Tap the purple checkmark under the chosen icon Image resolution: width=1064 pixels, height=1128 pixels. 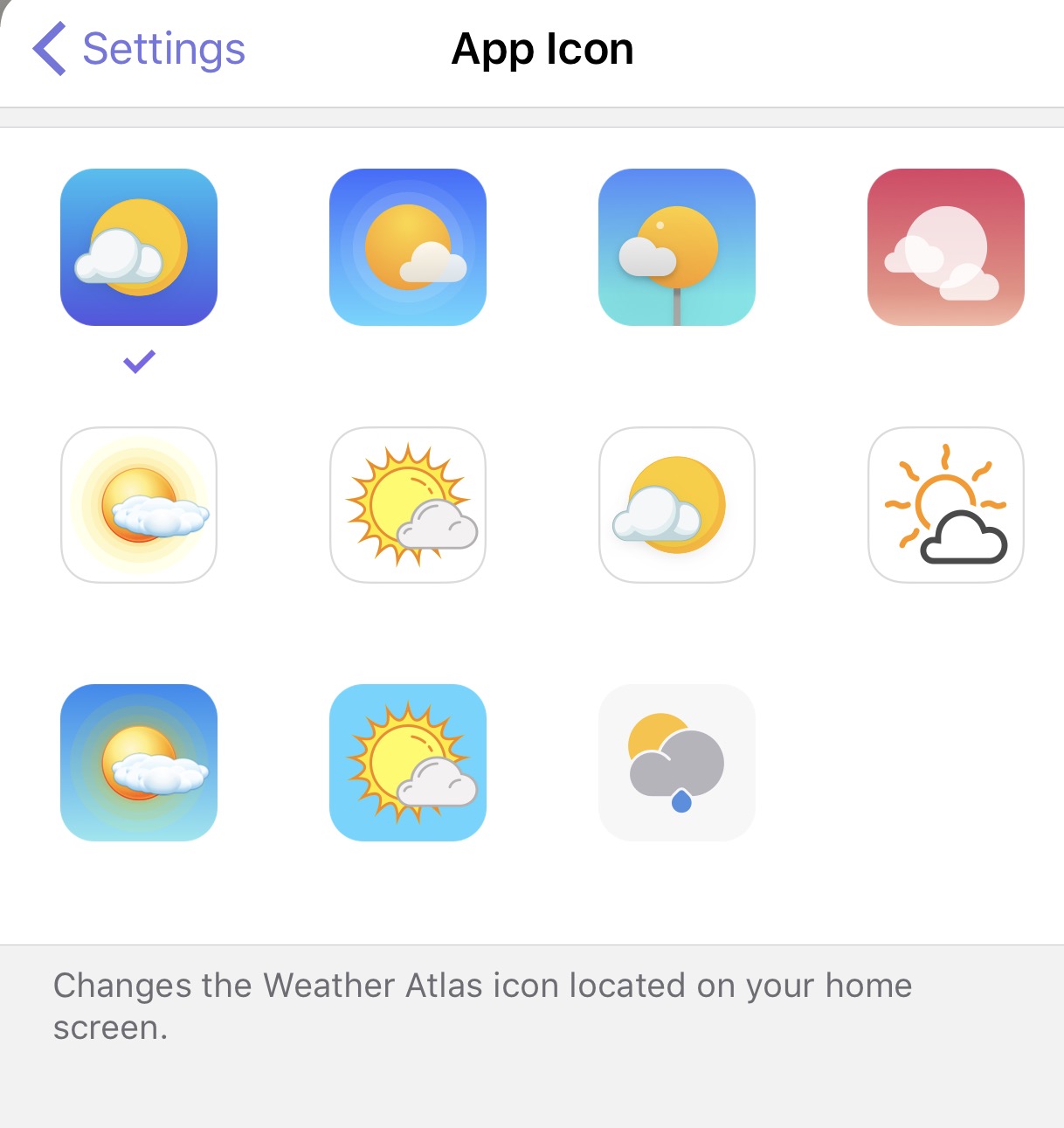click(x=138, y=361)
